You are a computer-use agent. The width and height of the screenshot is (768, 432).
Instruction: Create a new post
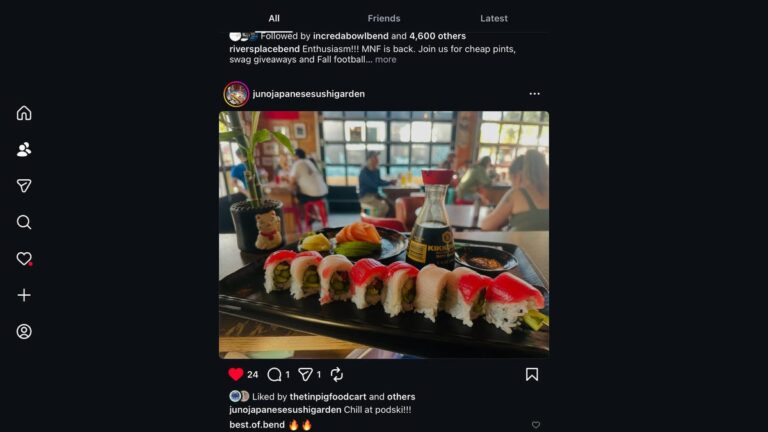[x=24, y=295]
